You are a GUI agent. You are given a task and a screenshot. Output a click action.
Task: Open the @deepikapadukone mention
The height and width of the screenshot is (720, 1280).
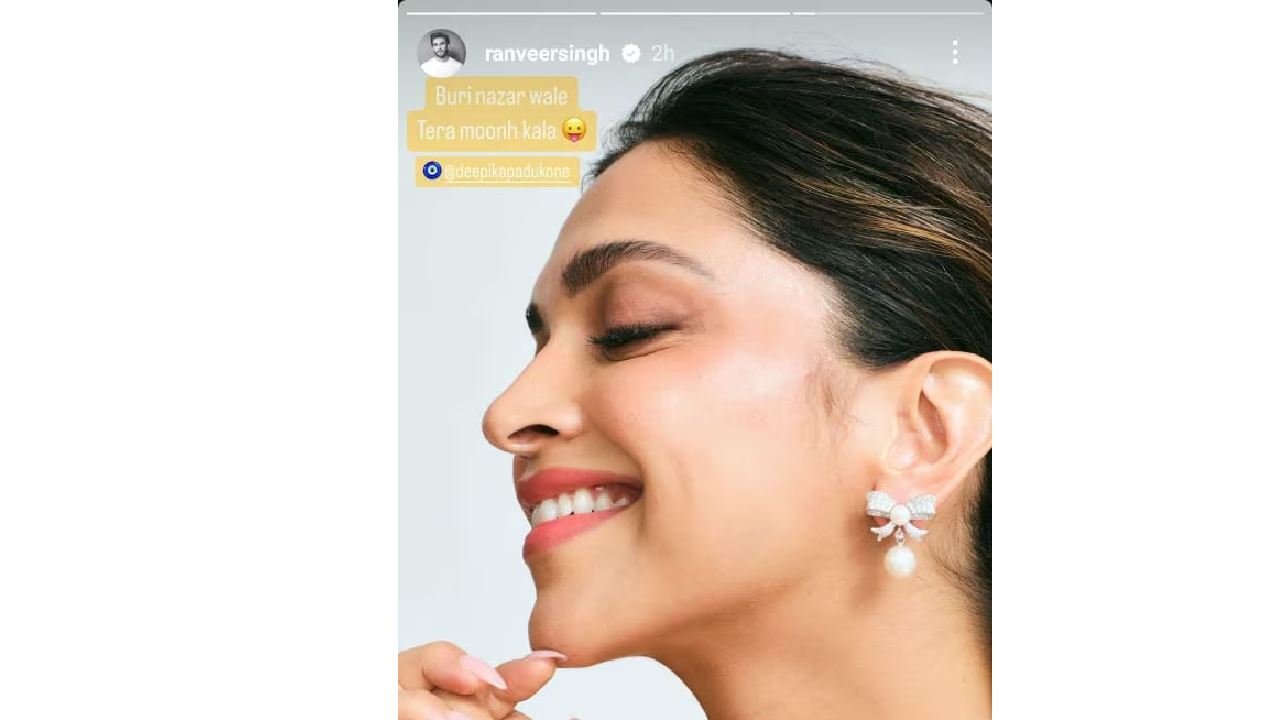(x=506, y=172)
